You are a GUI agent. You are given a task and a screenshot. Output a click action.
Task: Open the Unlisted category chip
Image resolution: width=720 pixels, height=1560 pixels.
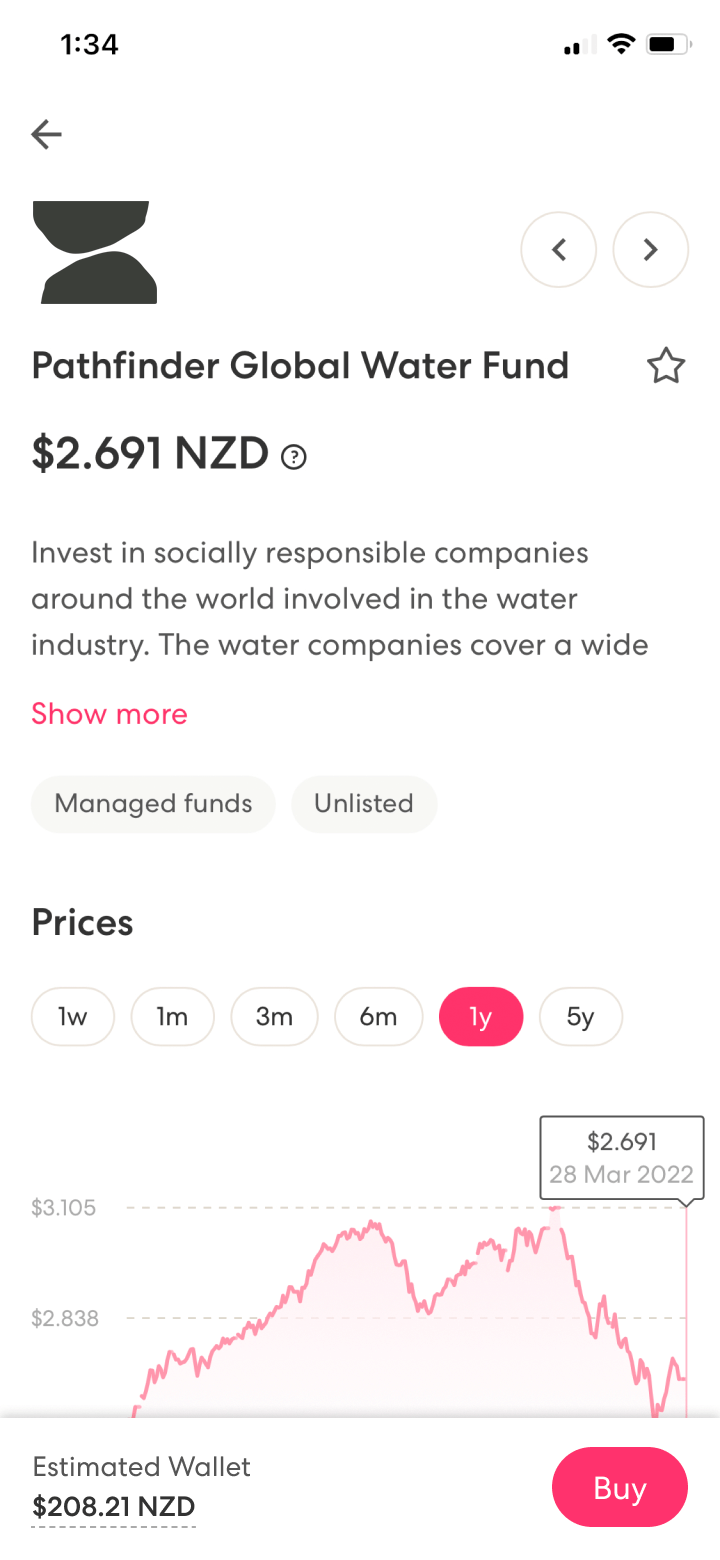(x=364, y=804)
